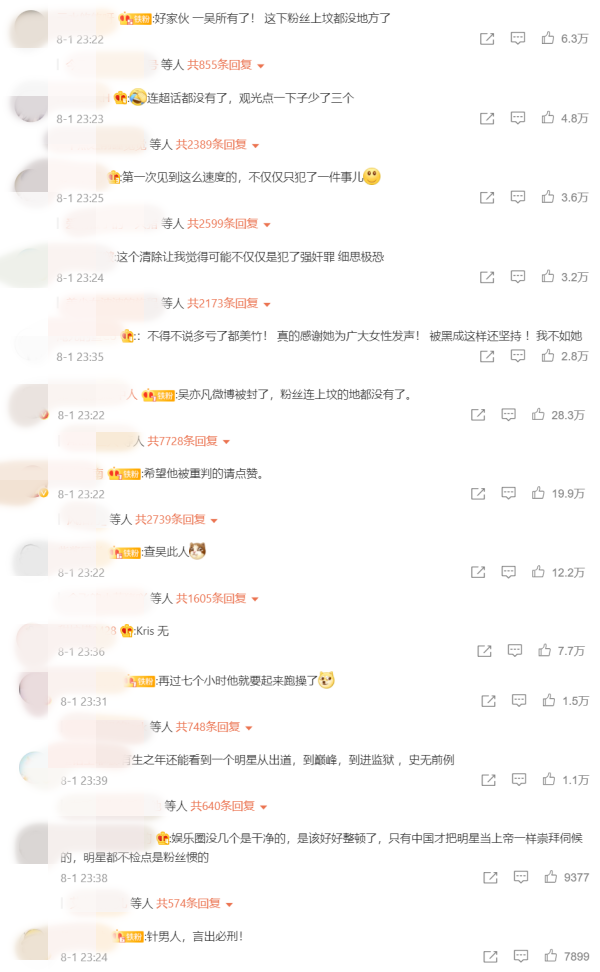Reply to the comment '希望他被重判的请点赞'
Screen dimensions: 600x972
pyautogui.click(x=509, y=493)
